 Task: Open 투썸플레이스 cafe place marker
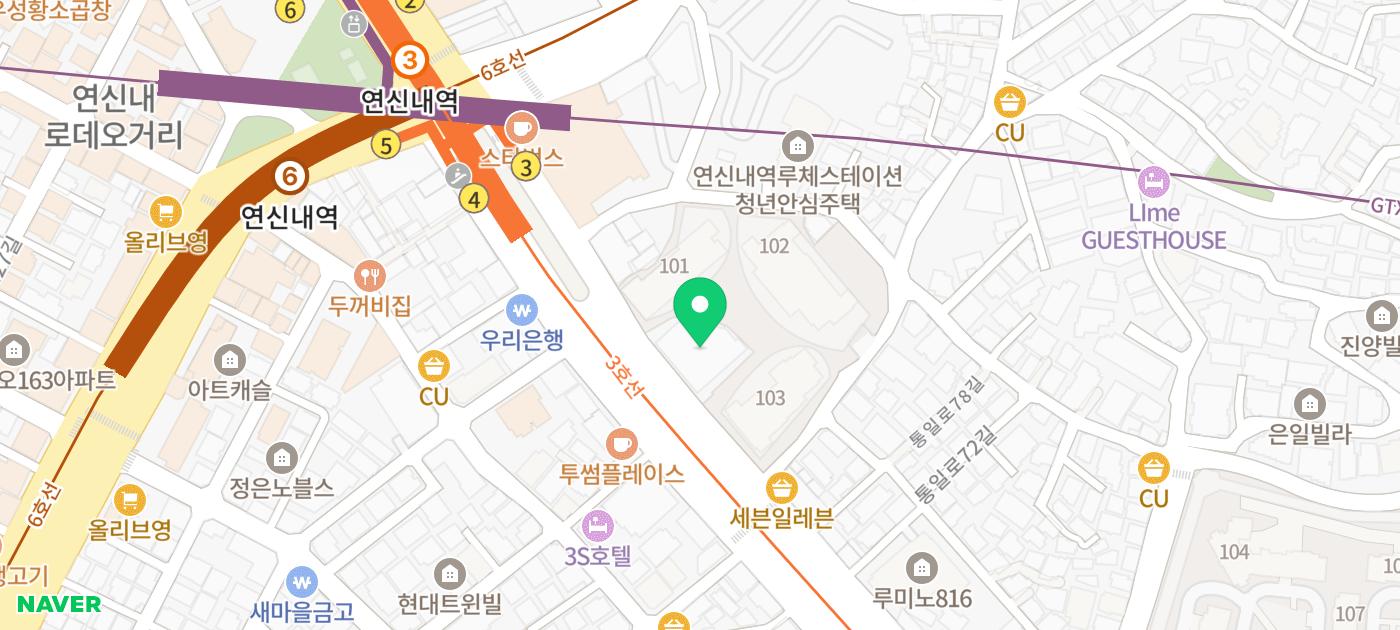coord(622,443)
